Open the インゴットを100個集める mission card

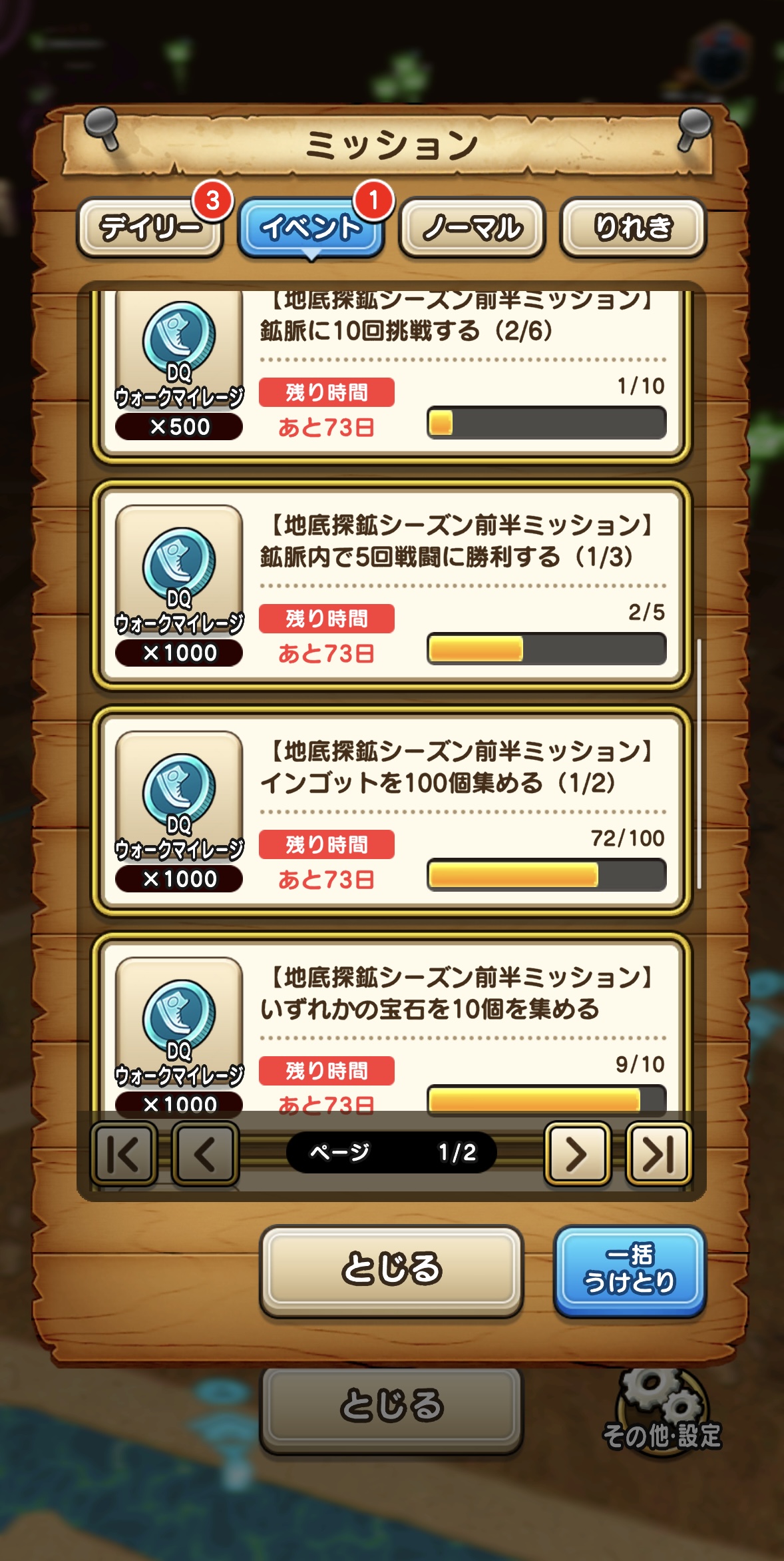pyautogui.click(x=391, y=810)
